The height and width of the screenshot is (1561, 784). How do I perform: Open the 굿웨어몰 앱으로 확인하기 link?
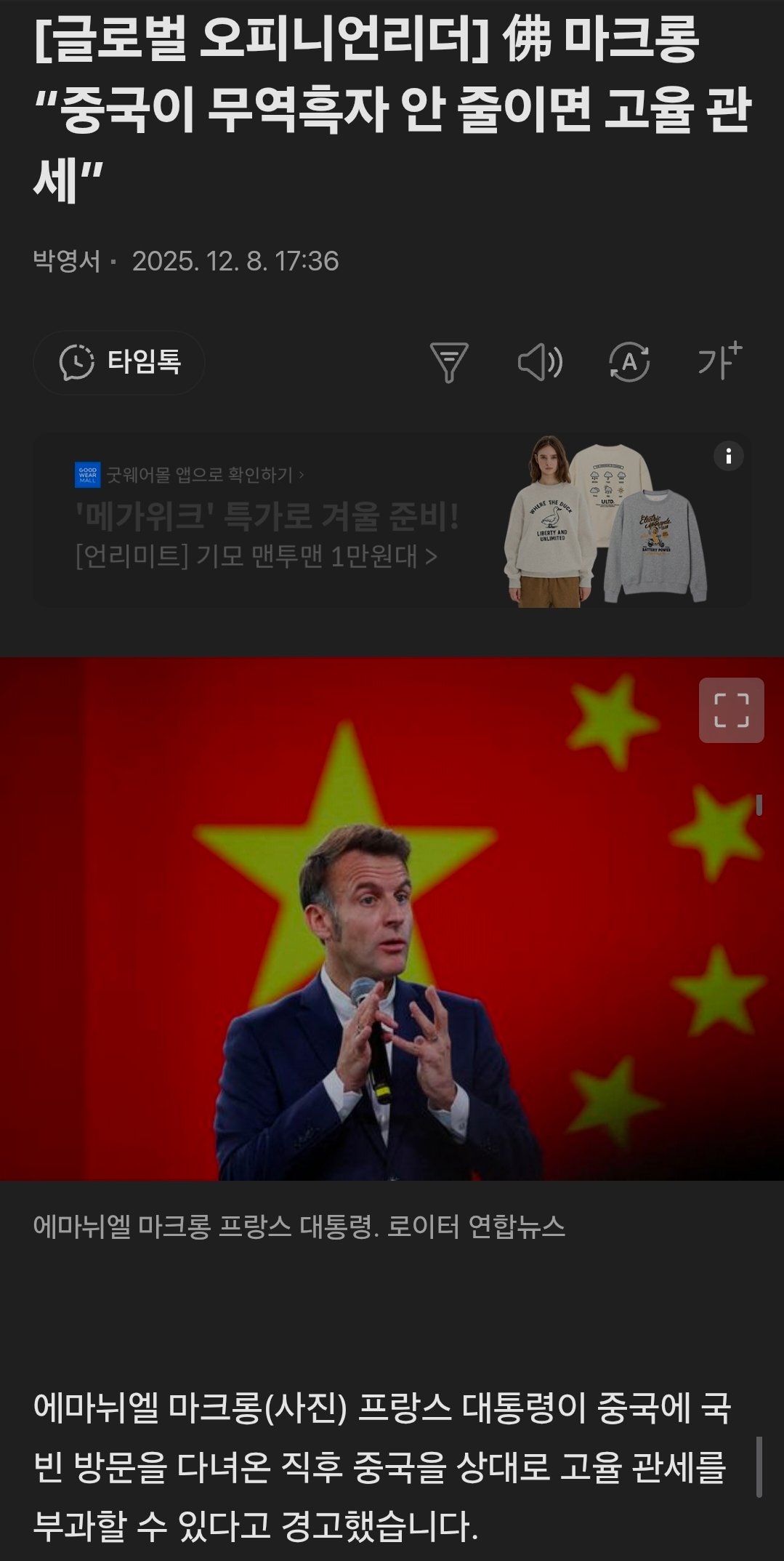[190, 475]
